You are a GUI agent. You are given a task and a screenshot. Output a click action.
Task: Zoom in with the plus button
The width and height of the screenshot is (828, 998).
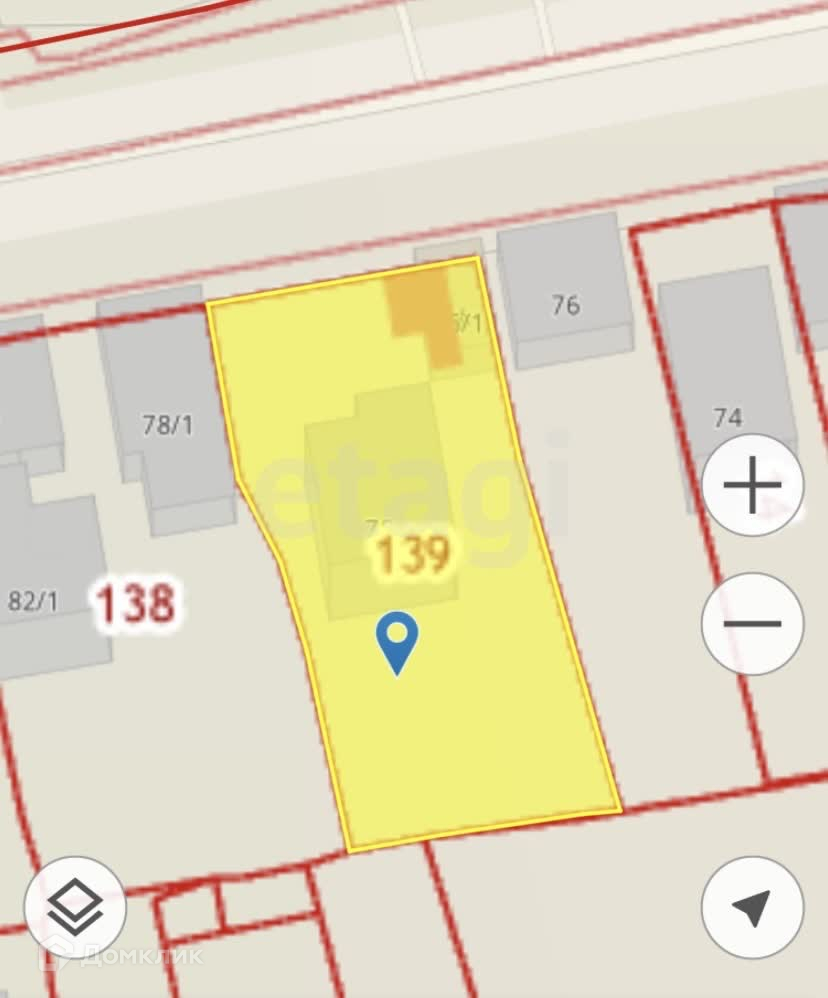click(x=752, y=486)
